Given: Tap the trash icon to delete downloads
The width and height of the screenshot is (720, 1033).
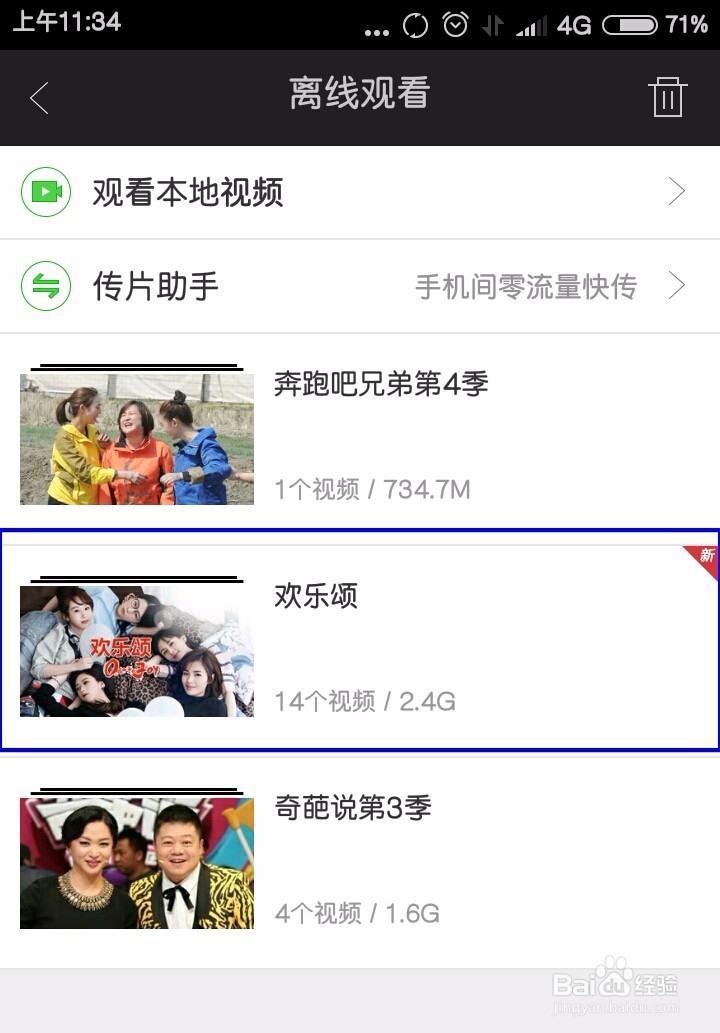Looking at the screenshot, I should click(x=668, y=97).
